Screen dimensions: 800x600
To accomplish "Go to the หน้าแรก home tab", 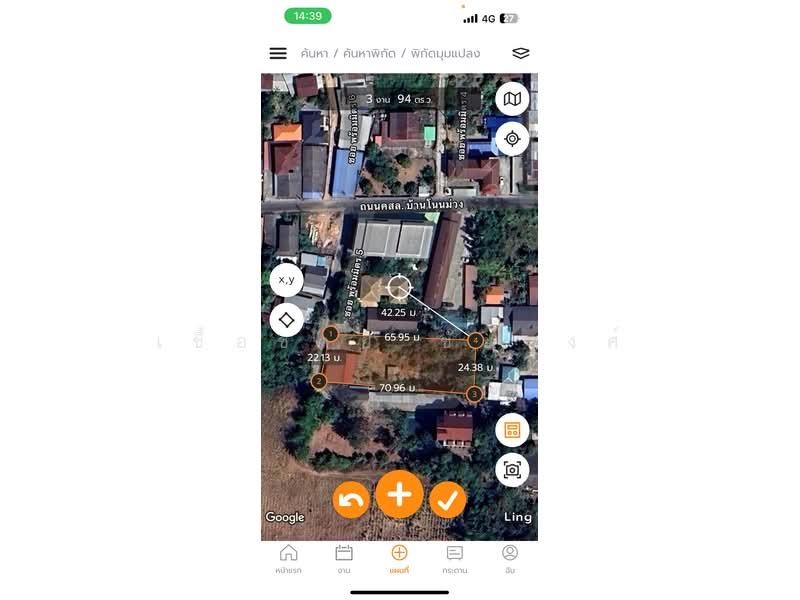I will click(x=288, y=558).
